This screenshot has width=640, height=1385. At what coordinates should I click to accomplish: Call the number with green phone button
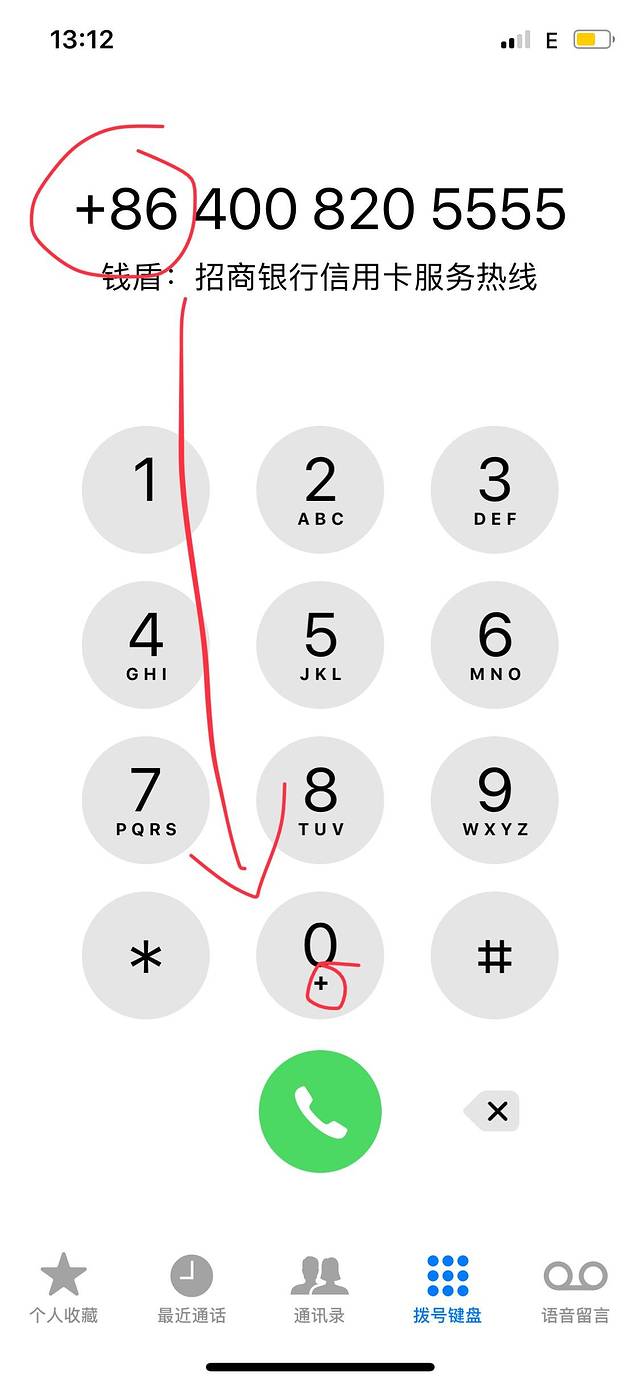click(x=320, y=1111)
